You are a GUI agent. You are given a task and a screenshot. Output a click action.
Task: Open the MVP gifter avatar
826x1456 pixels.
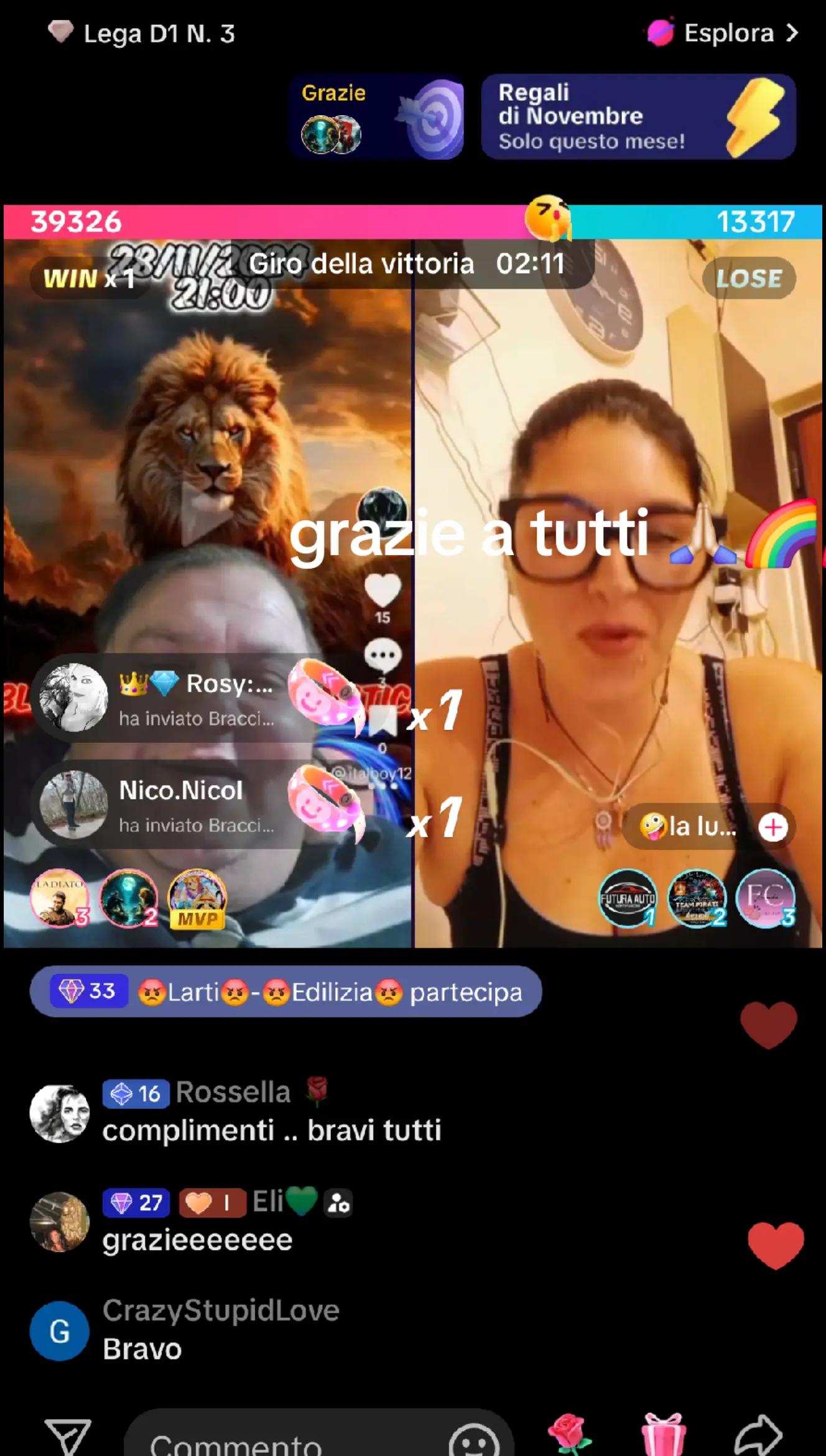click(197, 898)
